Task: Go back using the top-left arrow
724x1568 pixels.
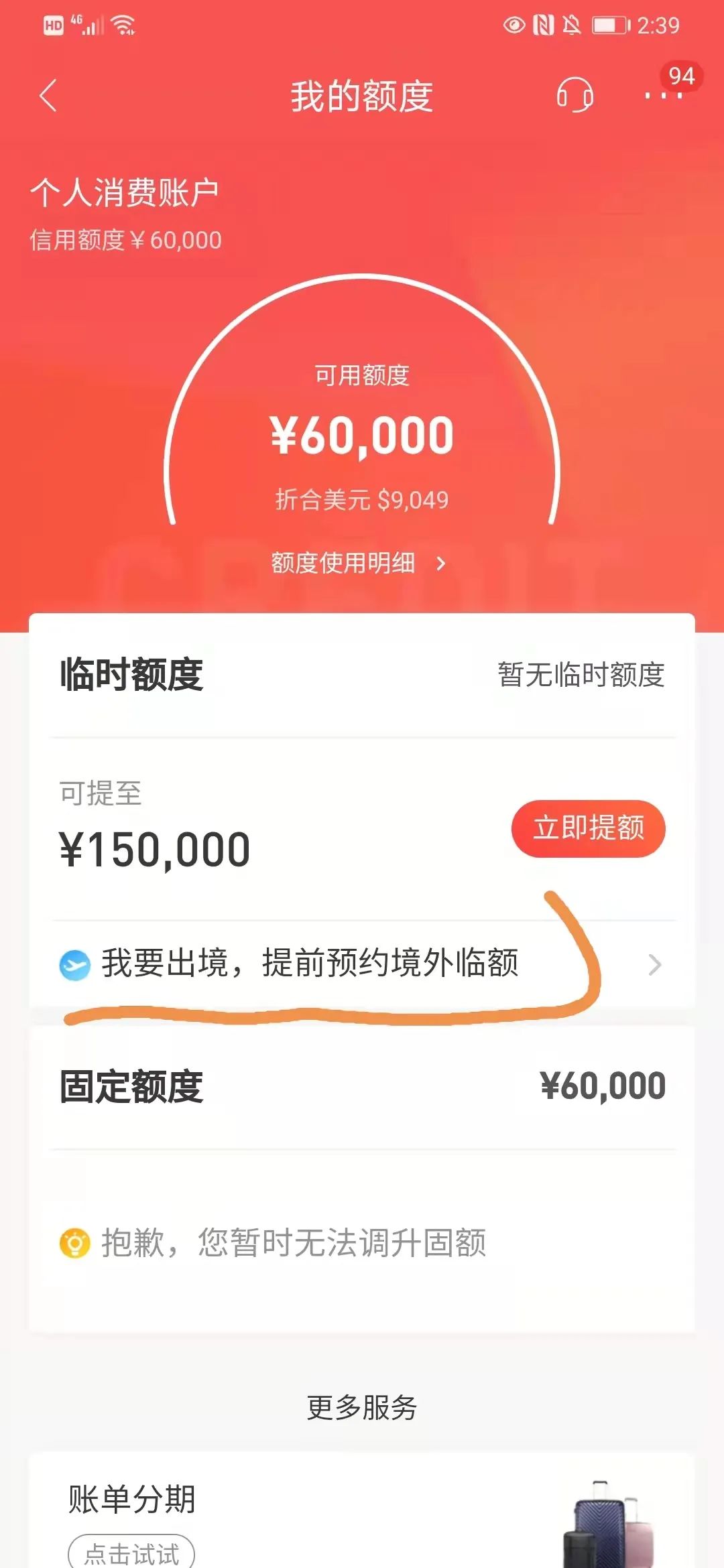Action: 48,95
